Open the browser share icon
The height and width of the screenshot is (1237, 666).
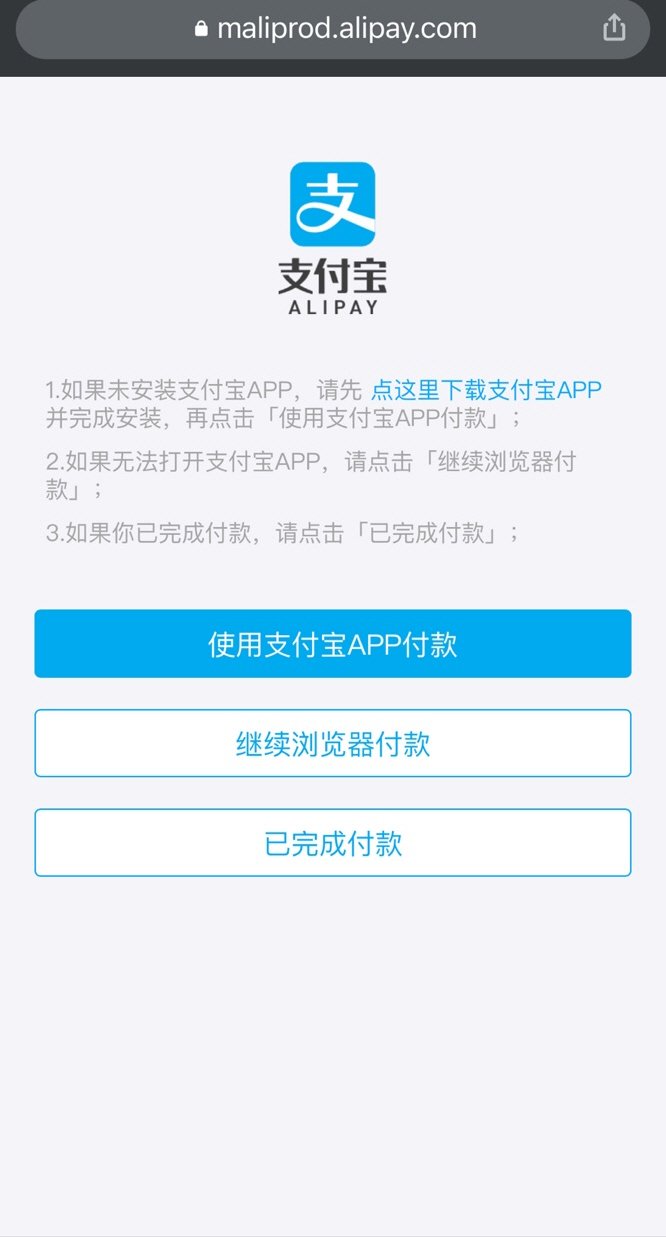(x=614, y=28)
